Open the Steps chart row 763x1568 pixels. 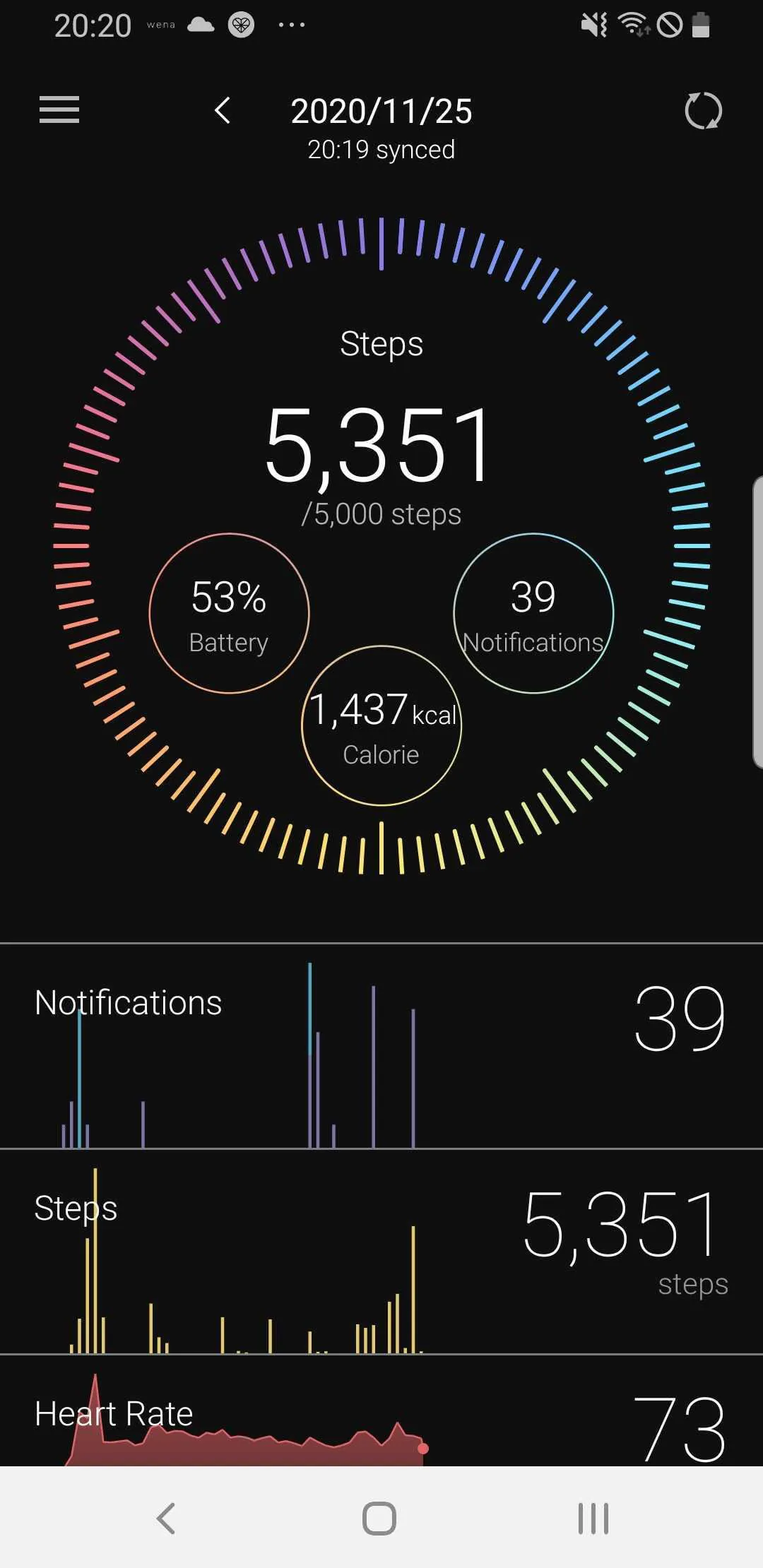click(381, 1252)
